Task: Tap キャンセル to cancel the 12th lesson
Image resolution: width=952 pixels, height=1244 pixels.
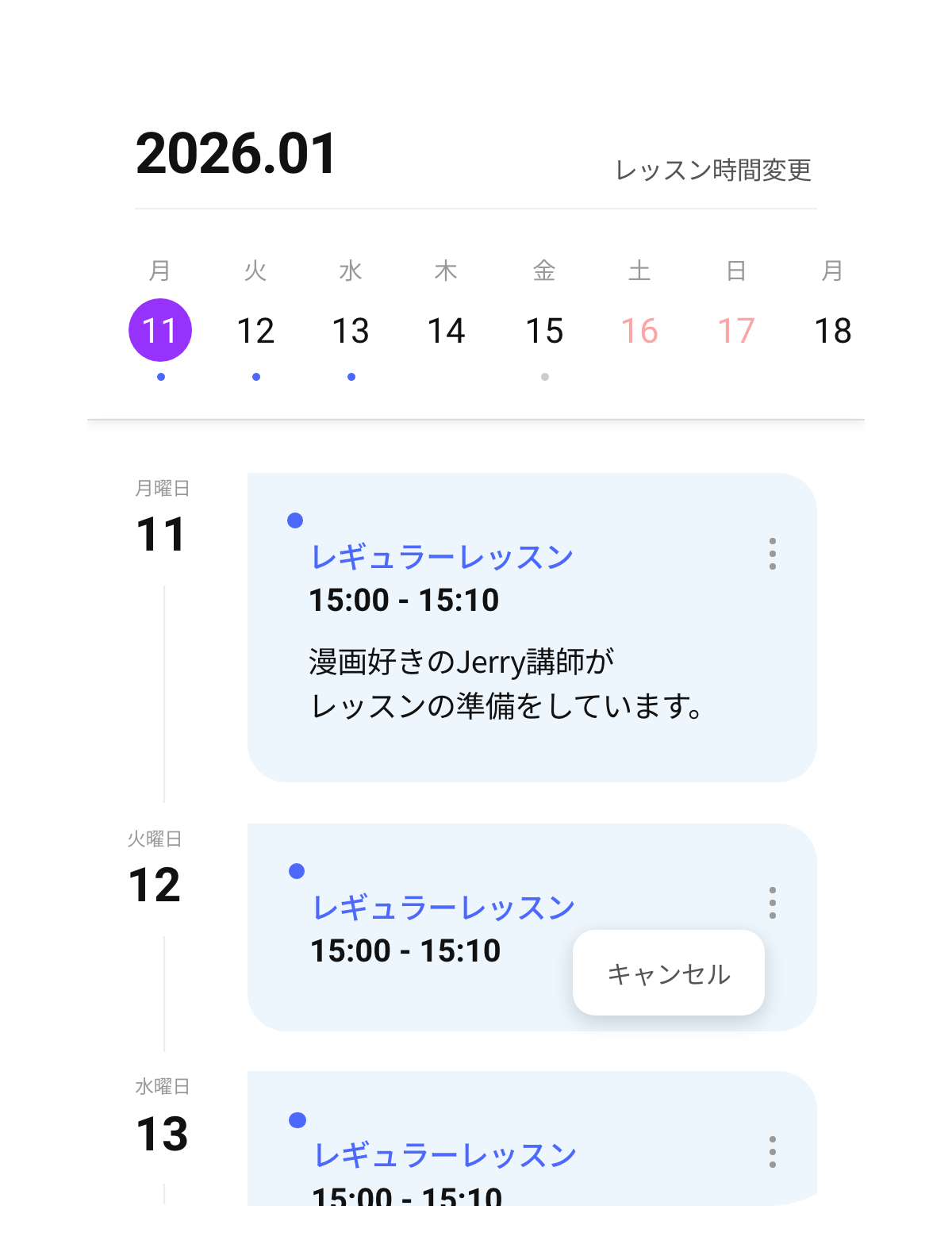Action: (668, 973)
